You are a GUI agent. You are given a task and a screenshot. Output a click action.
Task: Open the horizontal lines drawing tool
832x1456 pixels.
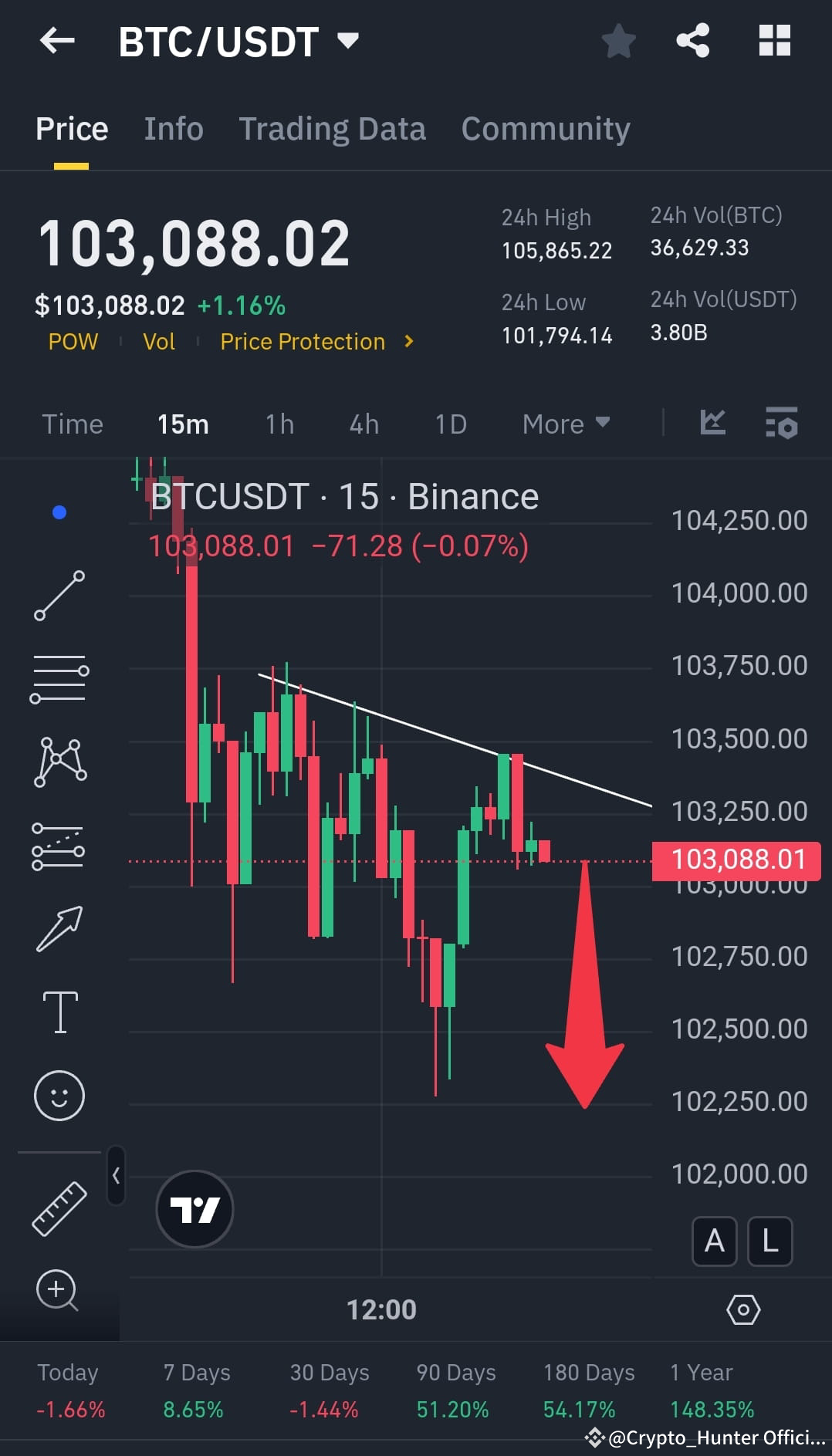[x=59, y=677]
